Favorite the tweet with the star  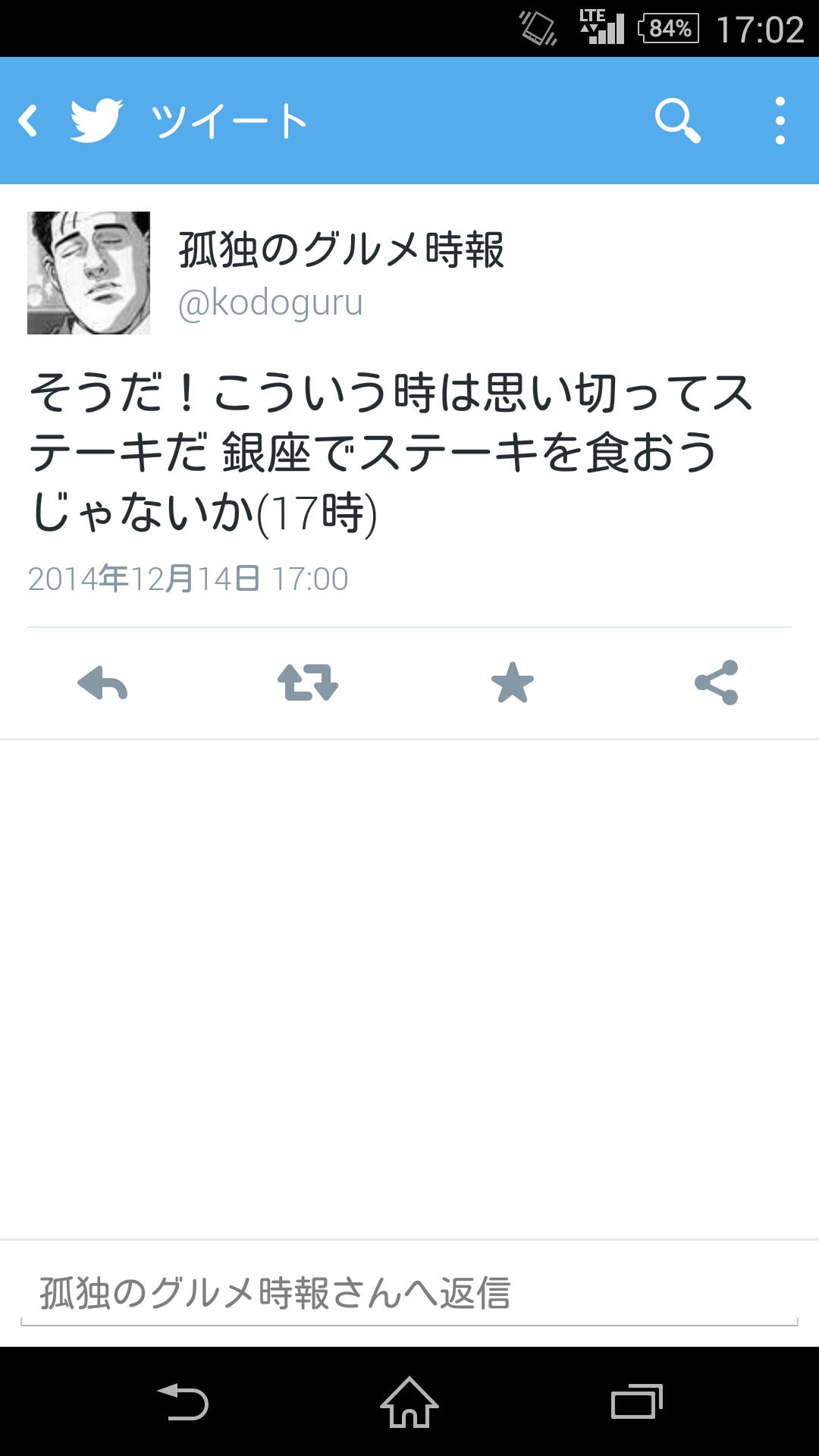(x=513, y=683)
